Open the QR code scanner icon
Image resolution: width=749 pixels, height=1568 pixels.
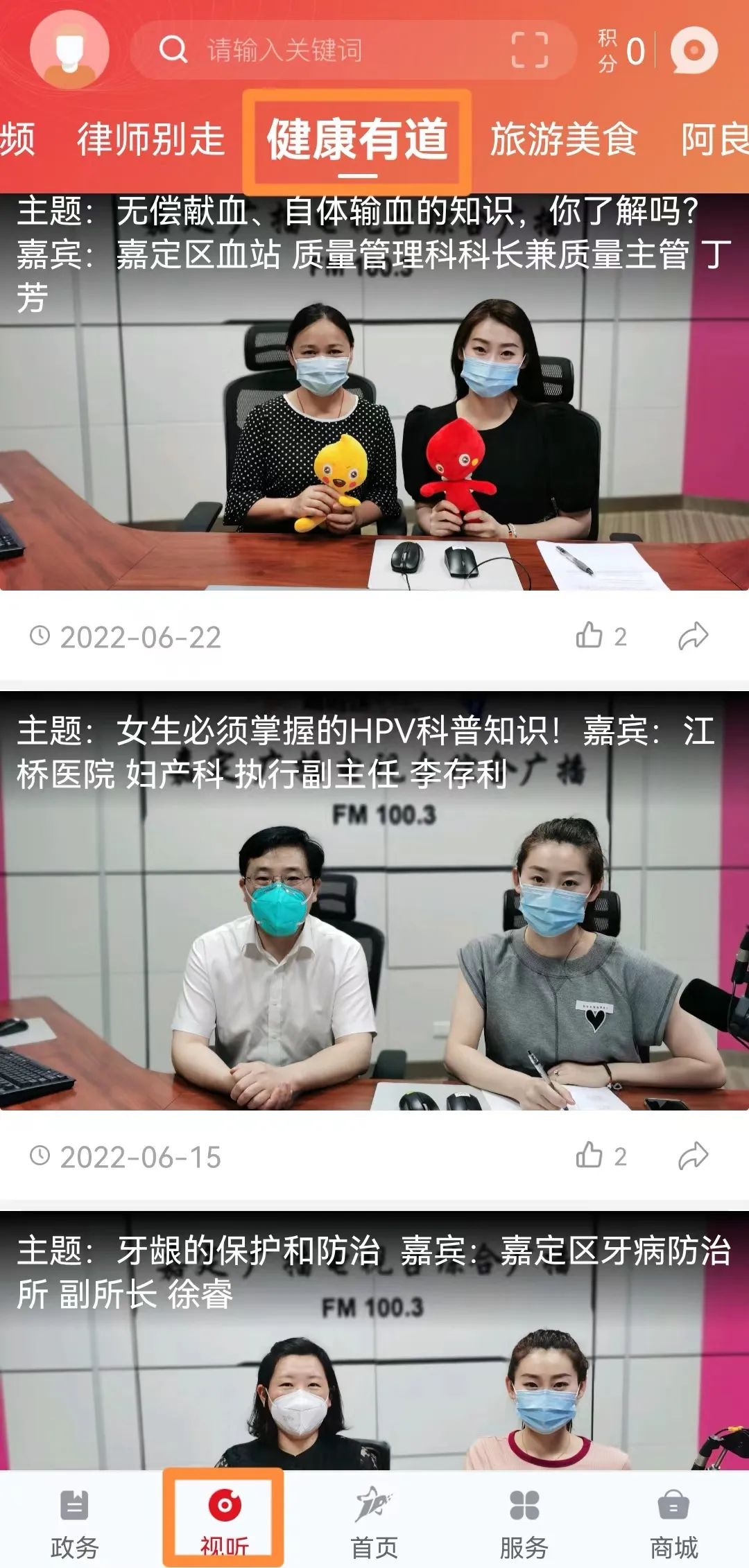531,49
